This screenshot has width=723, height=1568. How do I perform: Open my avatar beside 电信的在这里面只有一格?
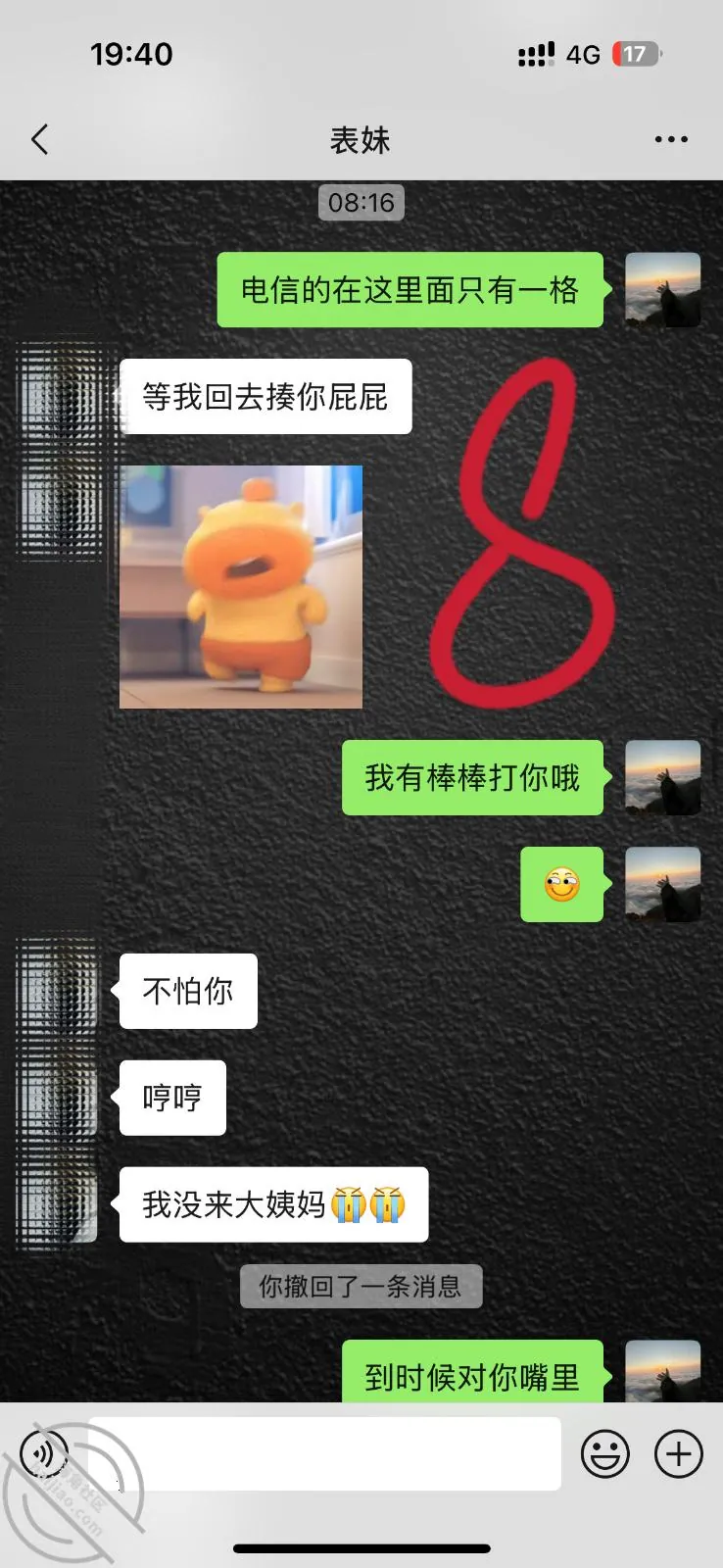[663, 289]
